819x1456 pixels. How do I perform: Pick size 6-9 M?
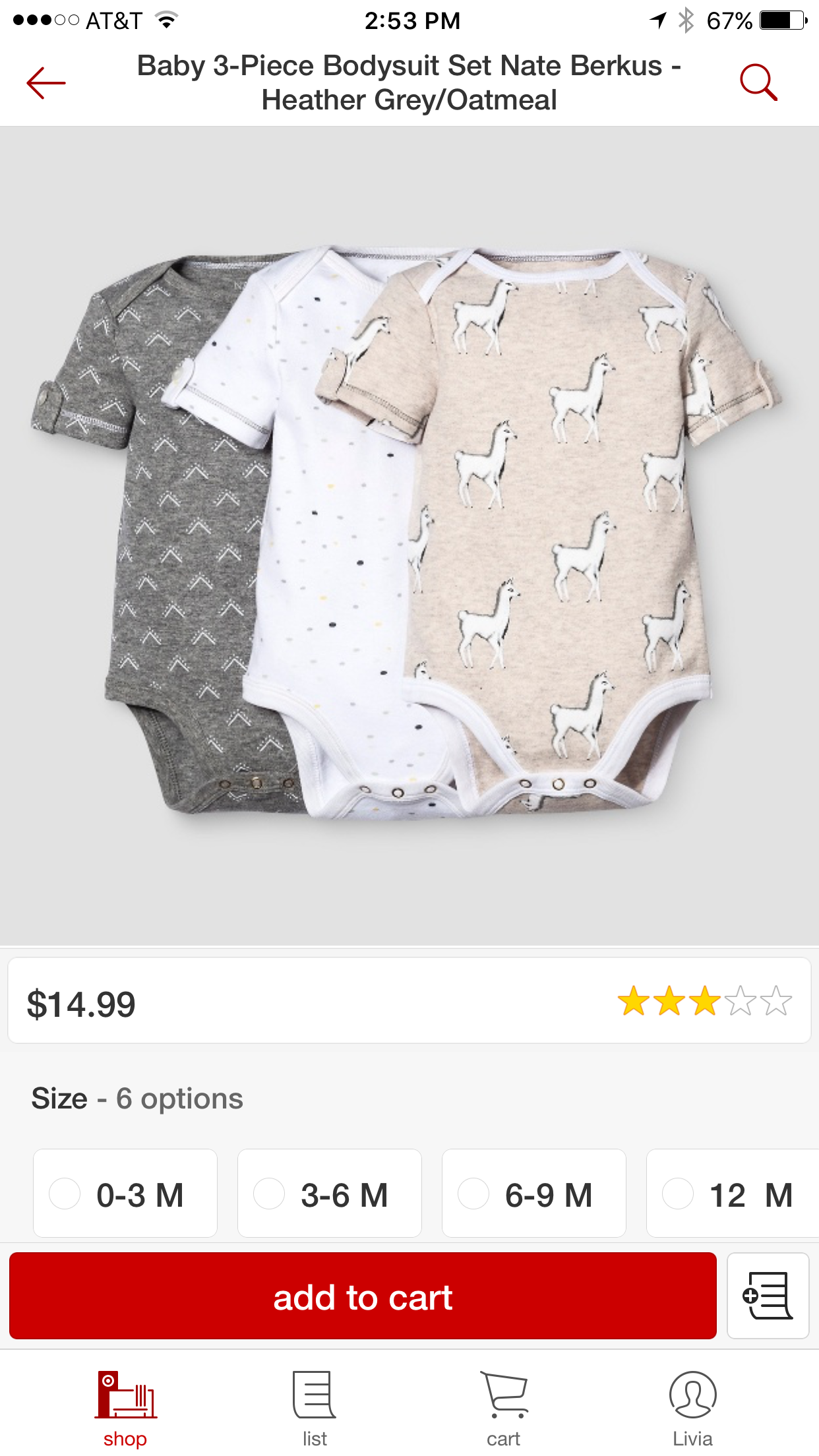pos(534,1194)
